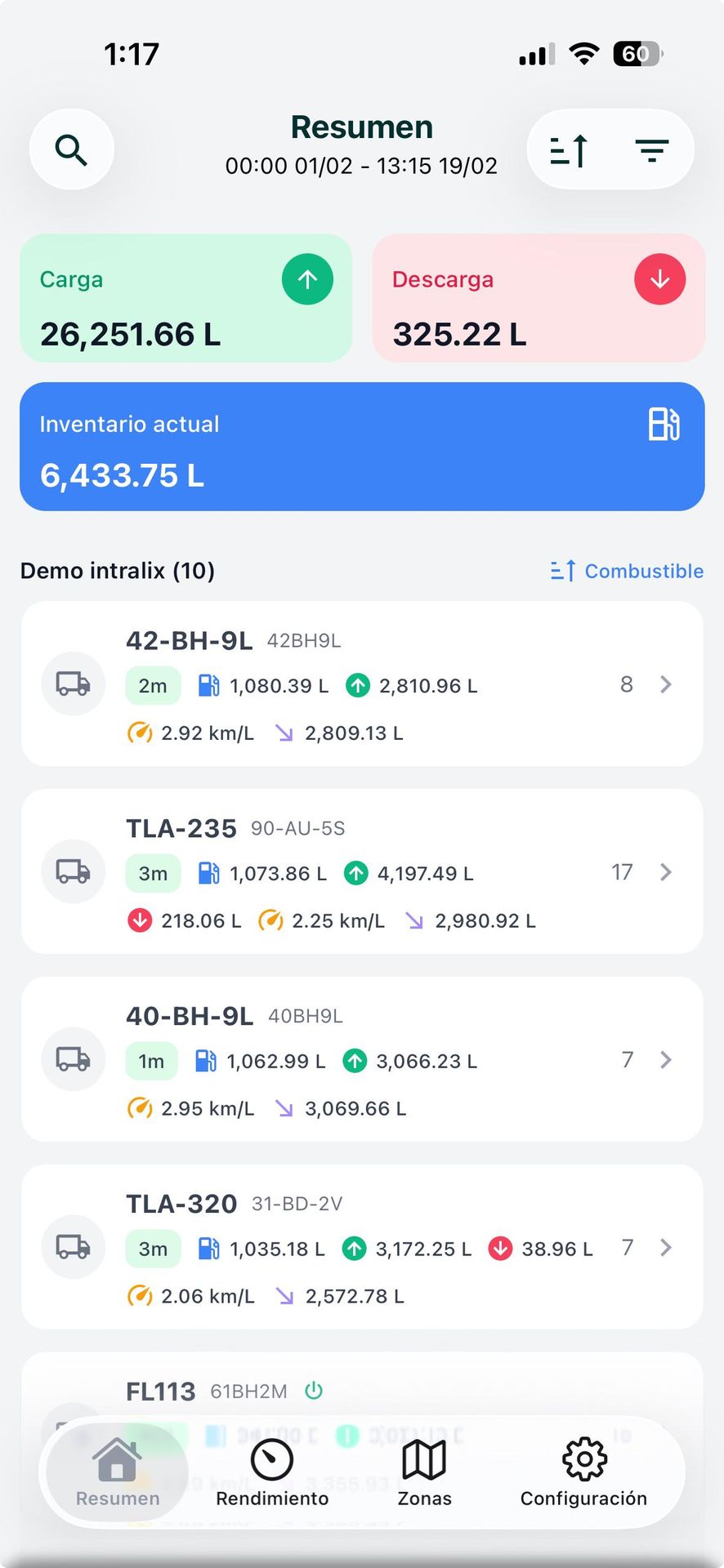Open vehicle TLA-235 details

pyautogui.click(x=362, y=871)
